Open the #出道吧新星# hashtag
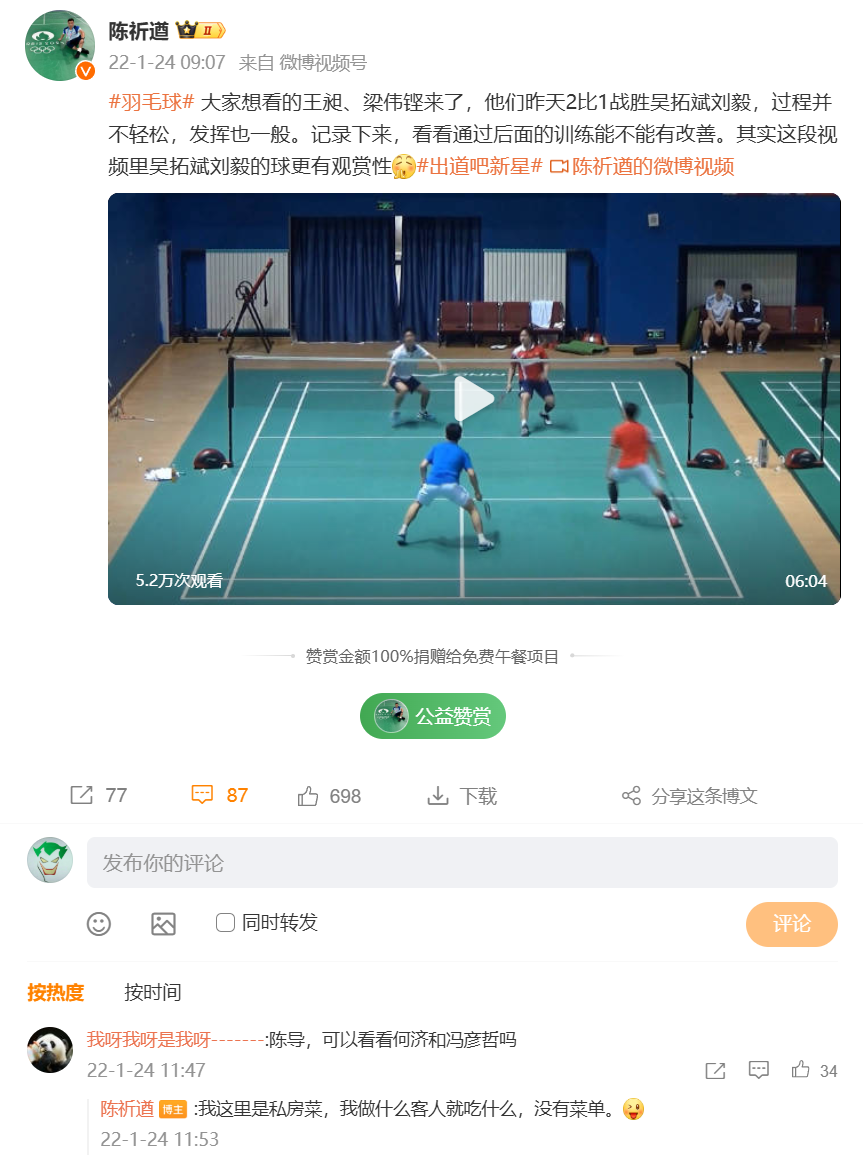The image size is (863, 1155). [x=479, y=166]
